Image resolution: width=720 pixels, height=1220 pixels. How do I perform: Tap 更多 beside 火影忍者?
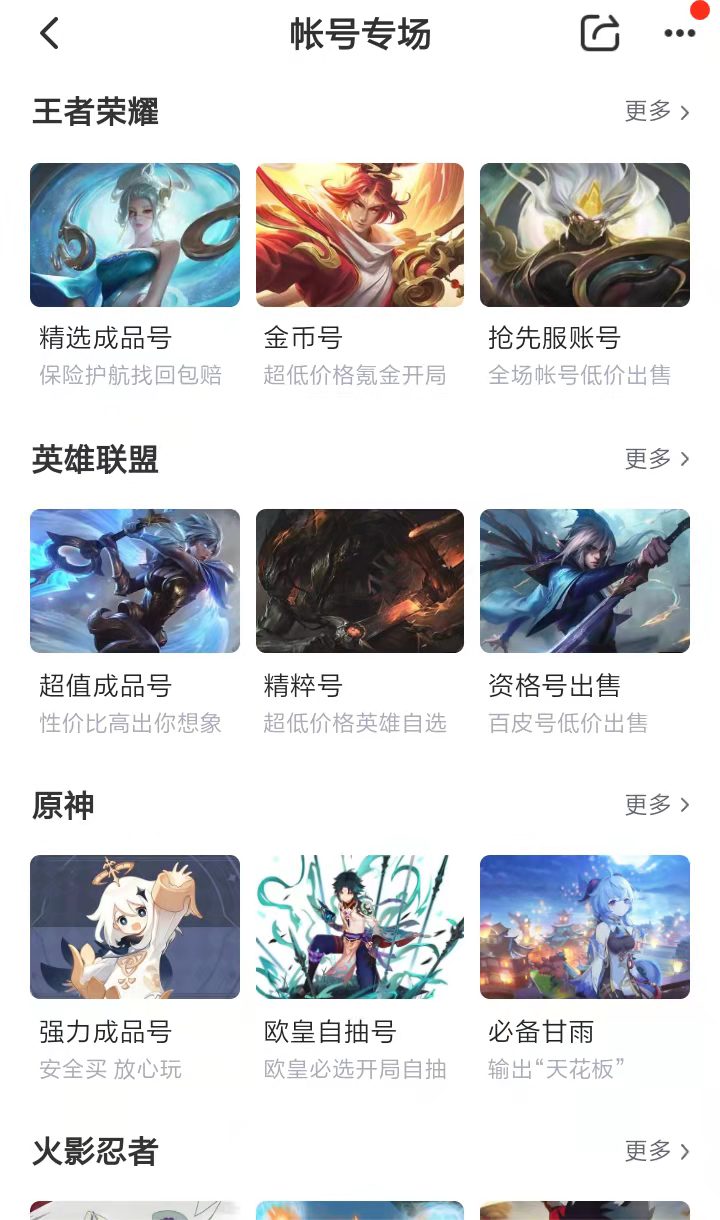(657, 1151)
